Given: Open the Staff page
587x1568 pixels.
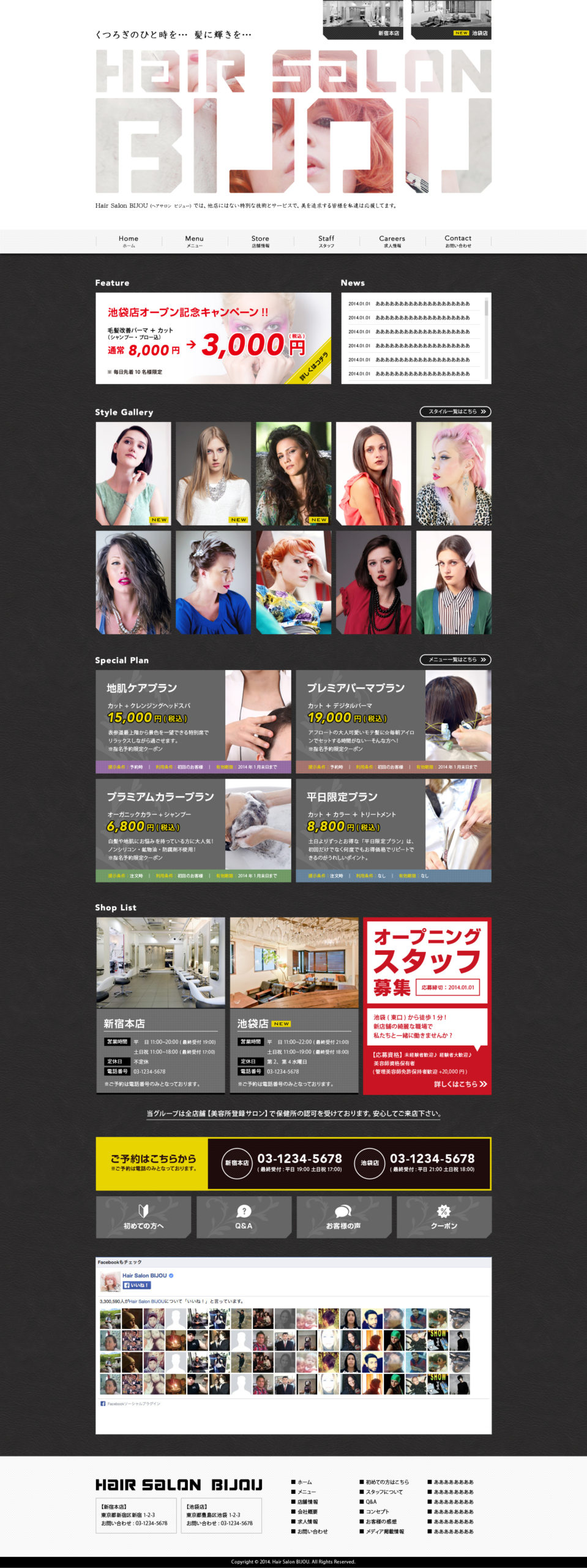Looking at the screenshot, I should click(326, 241).
